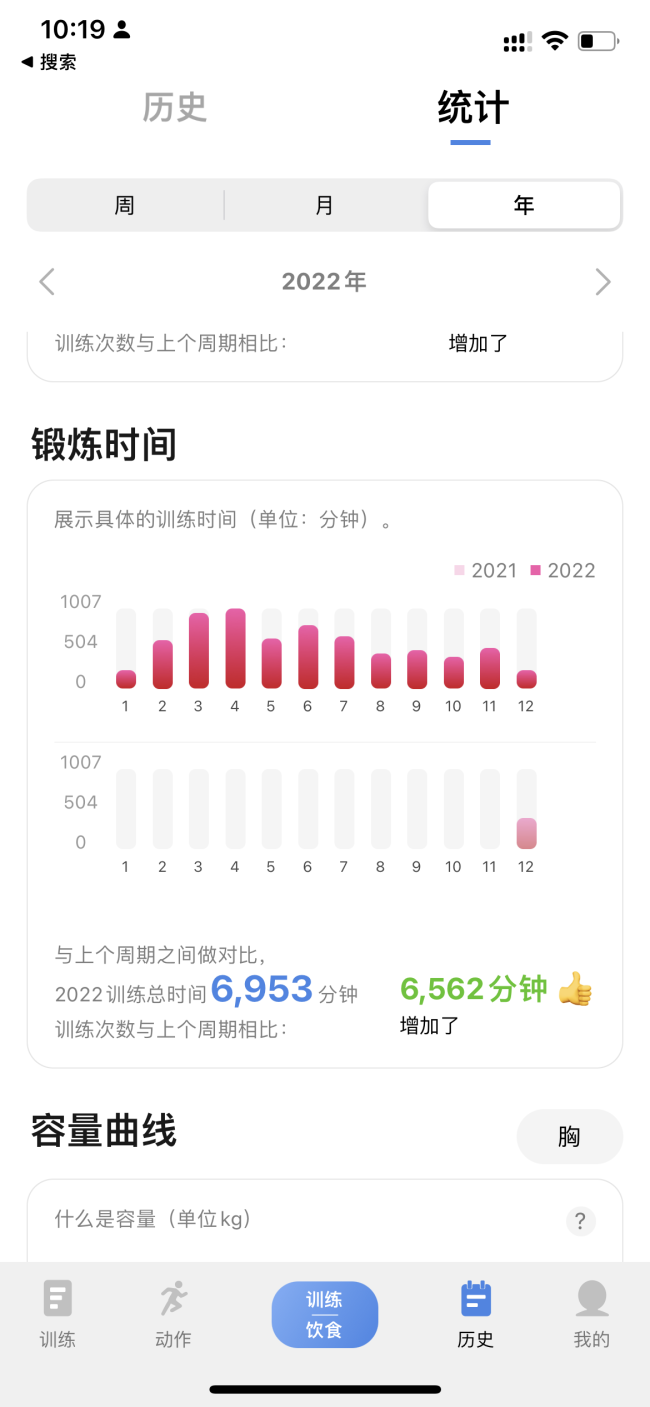Open the 容量 help question mark
650x1407 pixels.
pyautogui.click(x=580, y=1221)
